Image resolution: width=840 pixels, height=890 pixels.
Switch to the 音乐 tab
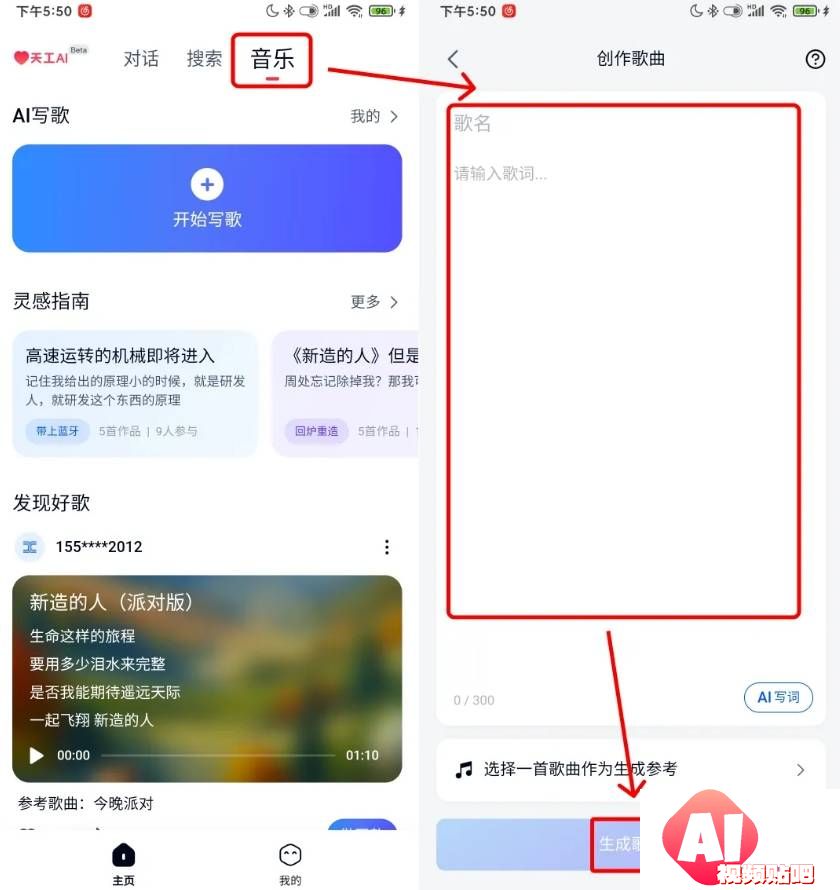point(272,59)
